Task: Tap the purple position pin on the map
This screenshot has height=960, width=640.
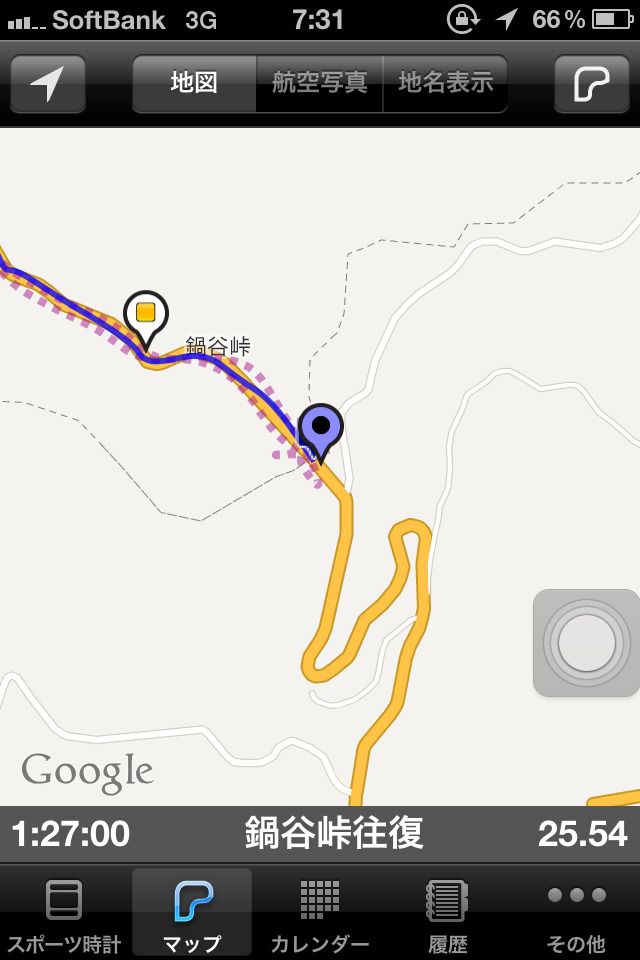Action: (321, 430)
